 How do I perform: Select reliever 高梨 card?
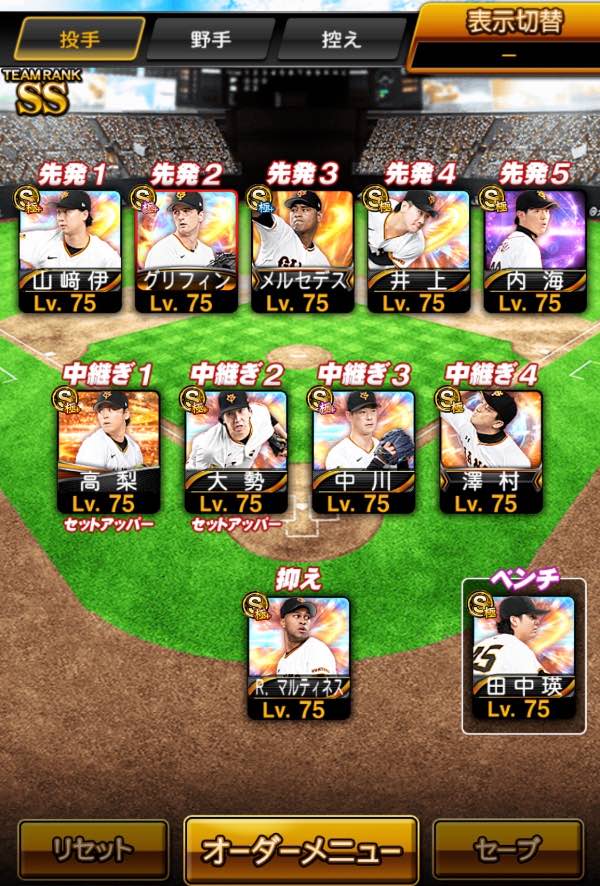coord(108,450)
